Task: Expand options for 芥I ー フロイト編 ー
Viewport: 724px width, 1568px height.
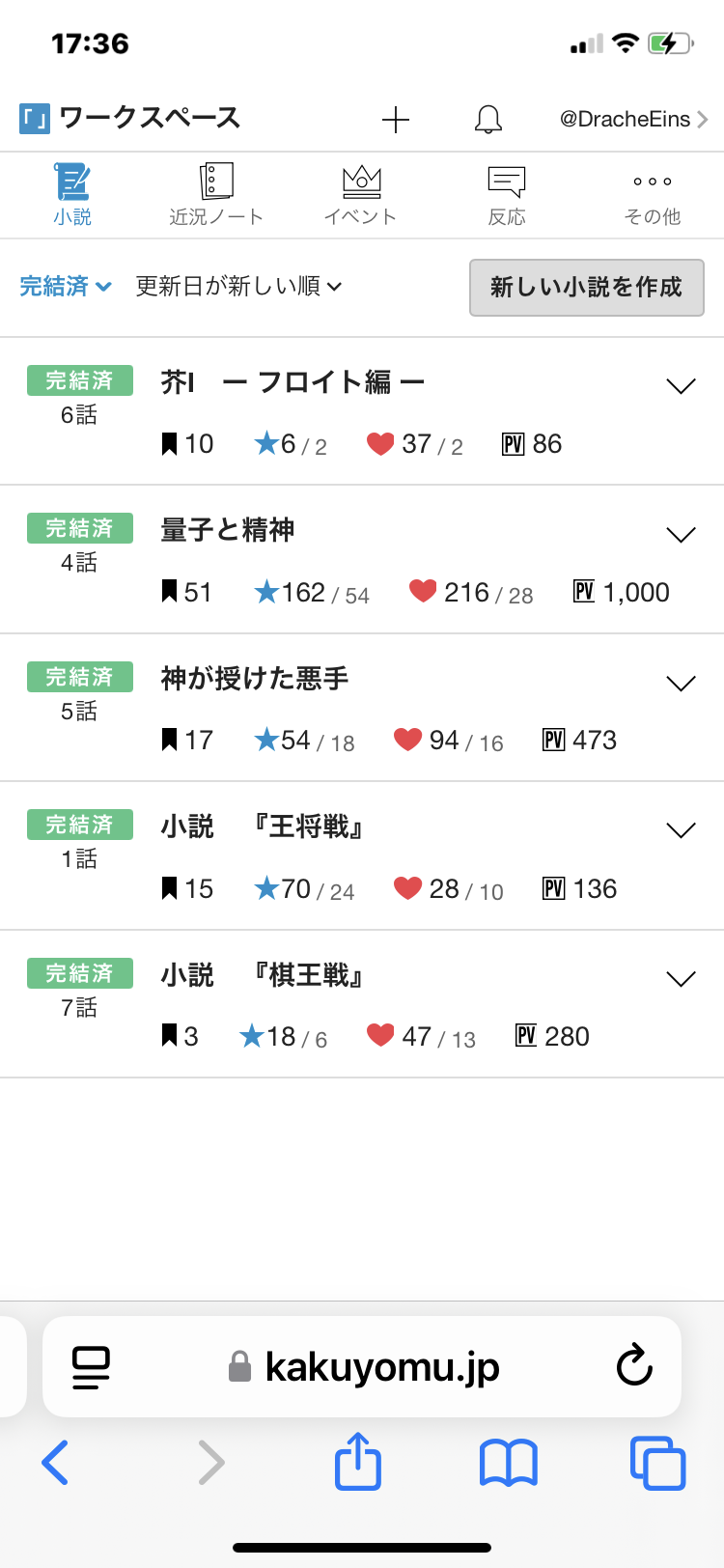Action: point(682,386)
